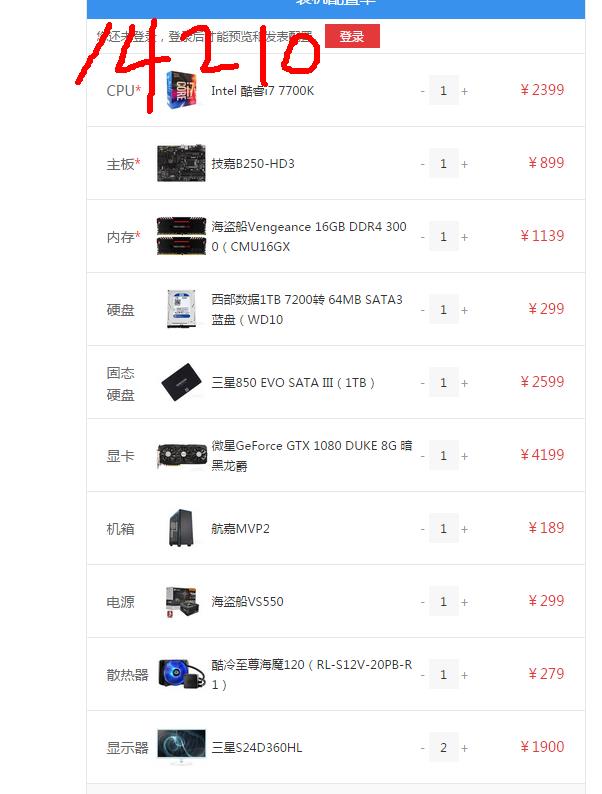The width and height of the screenshot is (602, 794).
Task: Reduce quantity of 西部数据1TB hard drive
Action: click(x=423, y=310)
